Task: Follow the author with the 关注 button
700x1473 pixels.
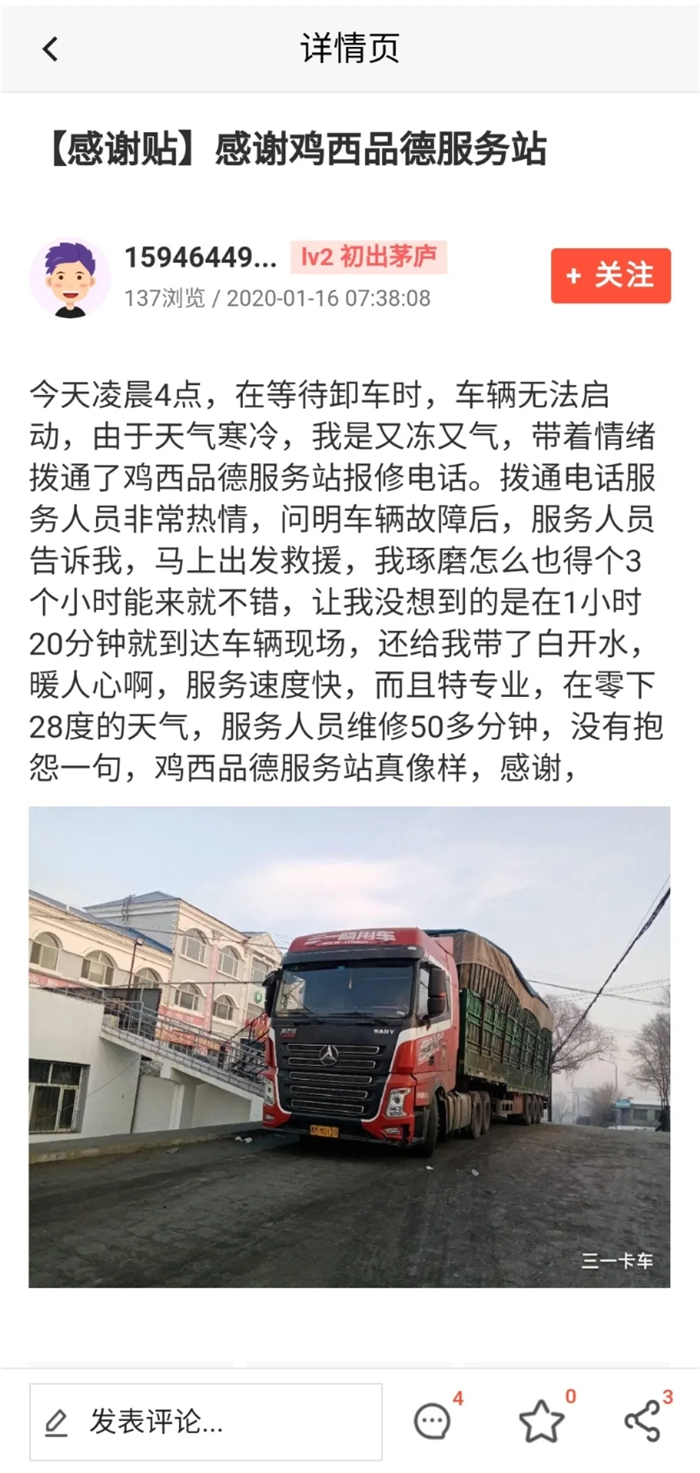Action: click(x=610, y=276)
